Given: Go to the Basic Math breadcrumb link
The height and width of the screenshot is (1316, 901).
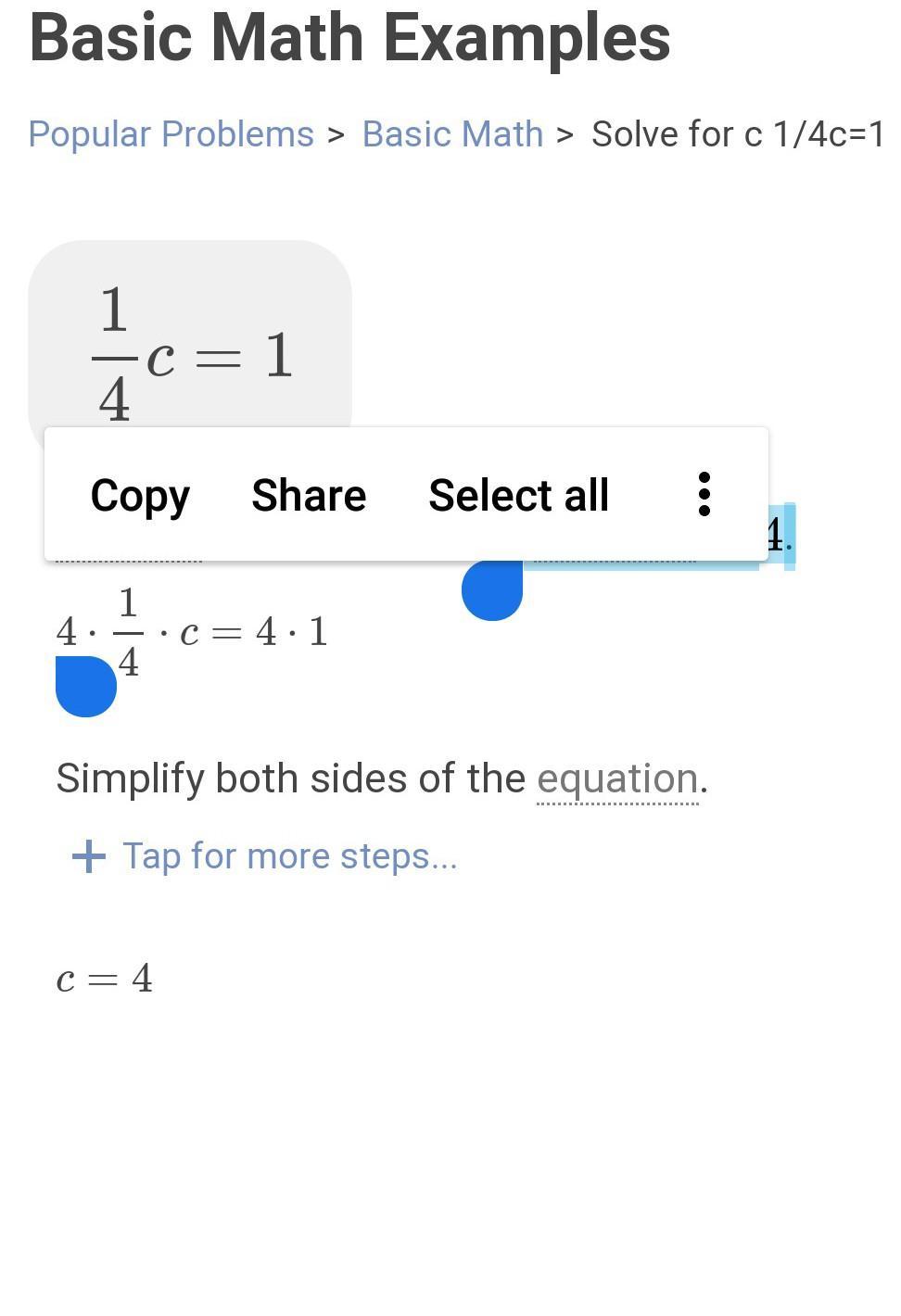Looking at the screenshot, I should (452, 134).
